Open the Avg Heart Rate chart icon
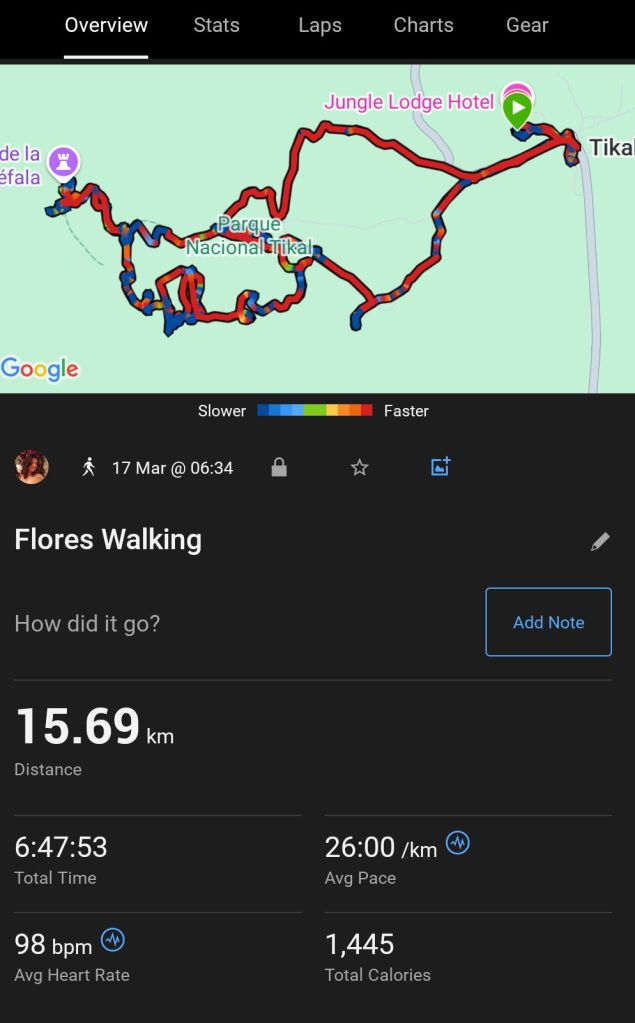This screenshot has height=1023, width=635. (113, 940)
